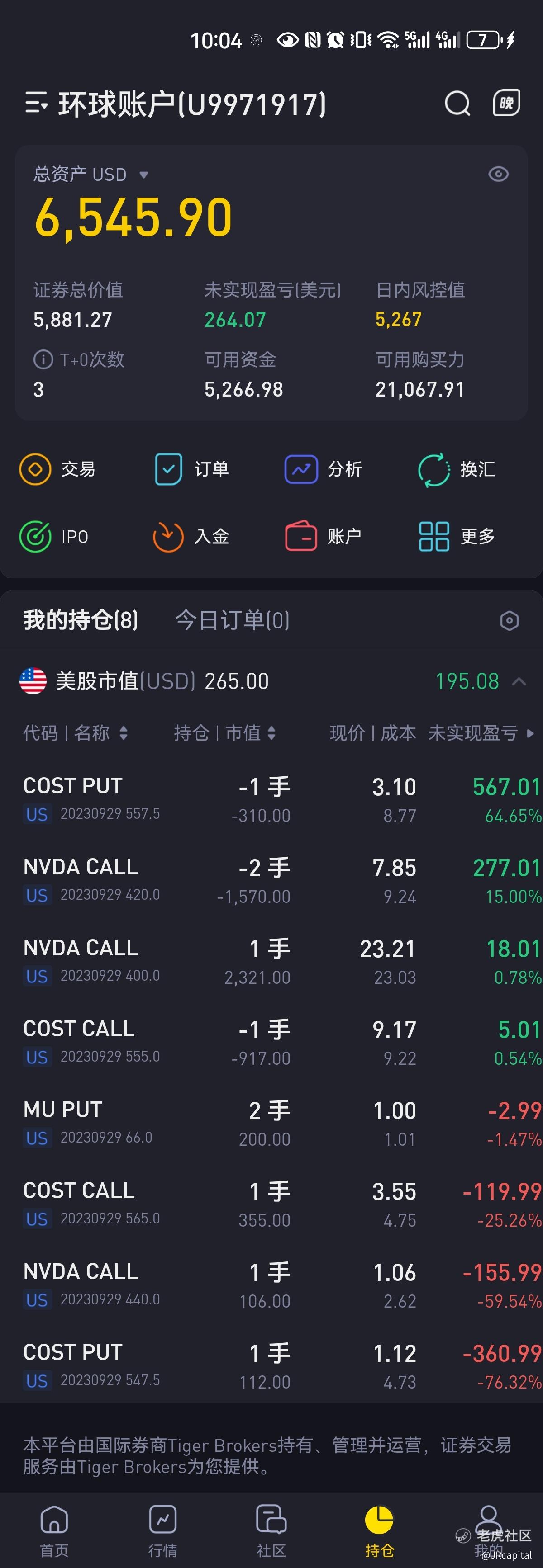Change the 总资产 USD currency dropdown
Image resolution: width=543 pixels, height=1568 pixels.
pos(144,175)
